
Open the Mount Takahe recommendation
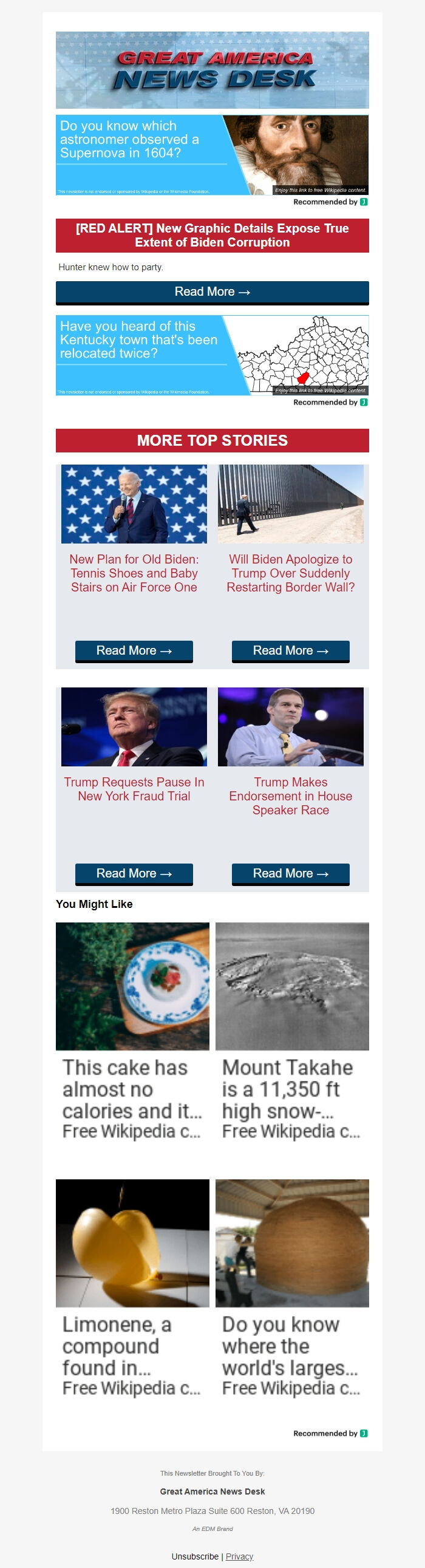(x=291, y=1031)
